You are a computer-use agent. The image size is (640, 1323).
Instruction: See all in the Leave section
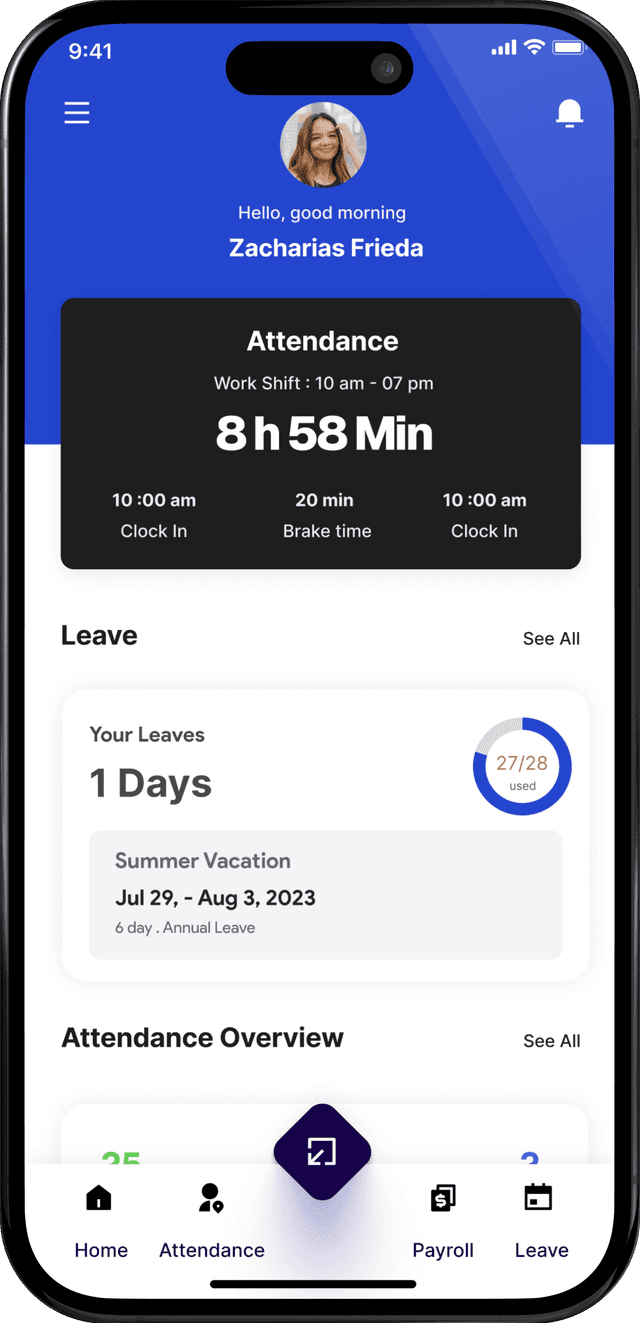tap(551, 639)
